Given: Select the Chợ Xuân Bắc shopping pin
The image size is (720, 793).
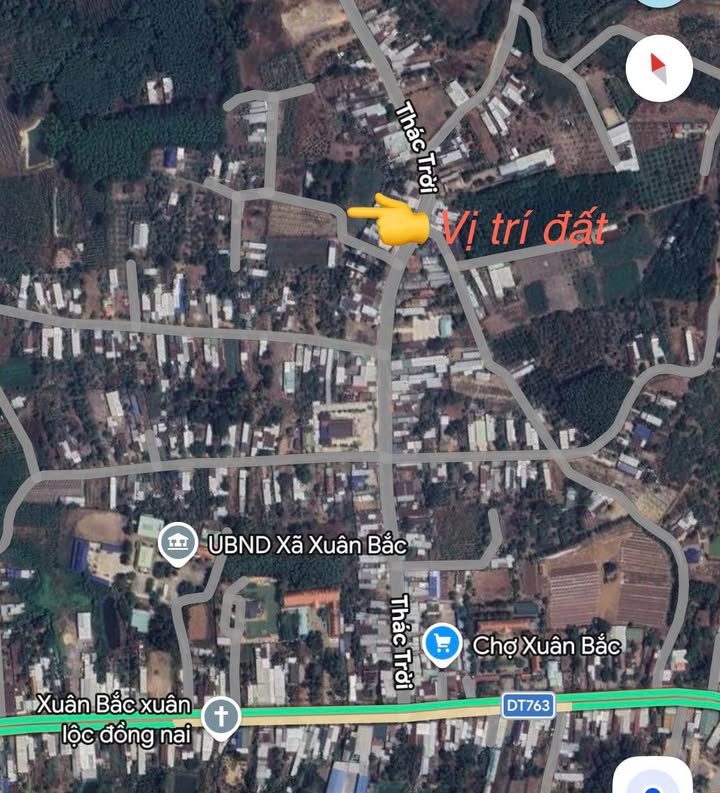Looking at the screenshot, I should pos(442,644).
